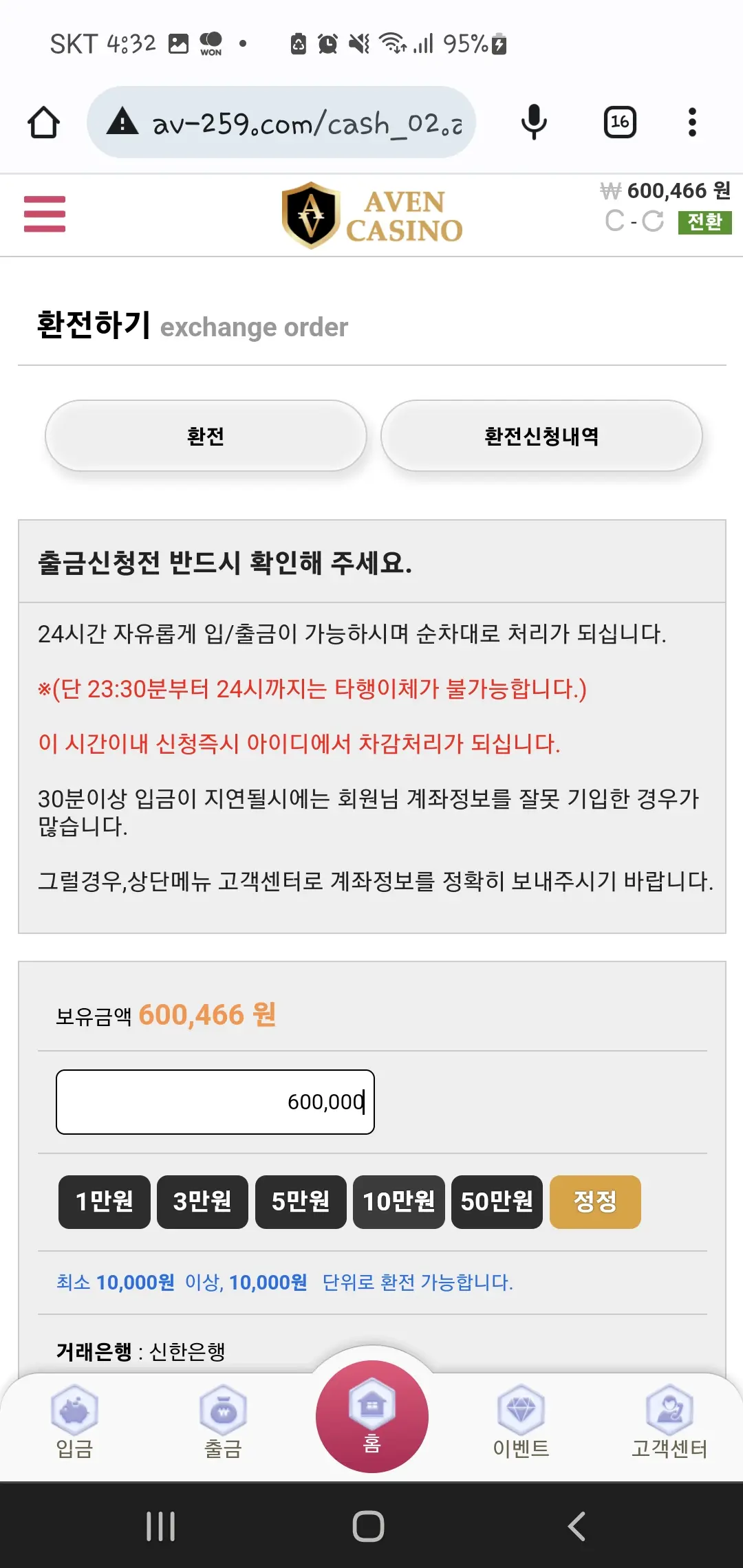Open the browser tab switcher showing 16
This screenshot has height=1568, width=743.
(620, 122)
